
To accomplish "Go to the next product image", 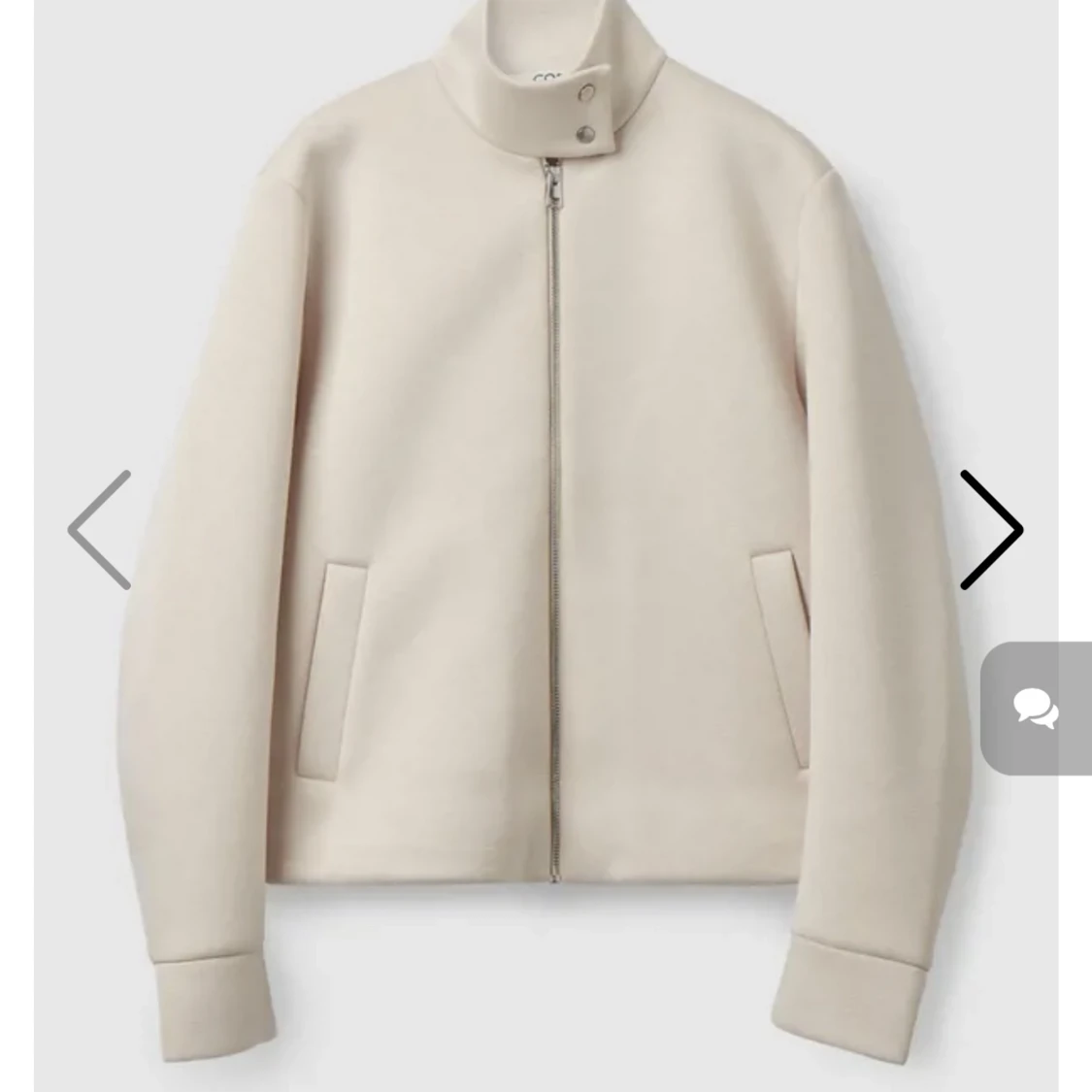I will click(x=991, y=530).
